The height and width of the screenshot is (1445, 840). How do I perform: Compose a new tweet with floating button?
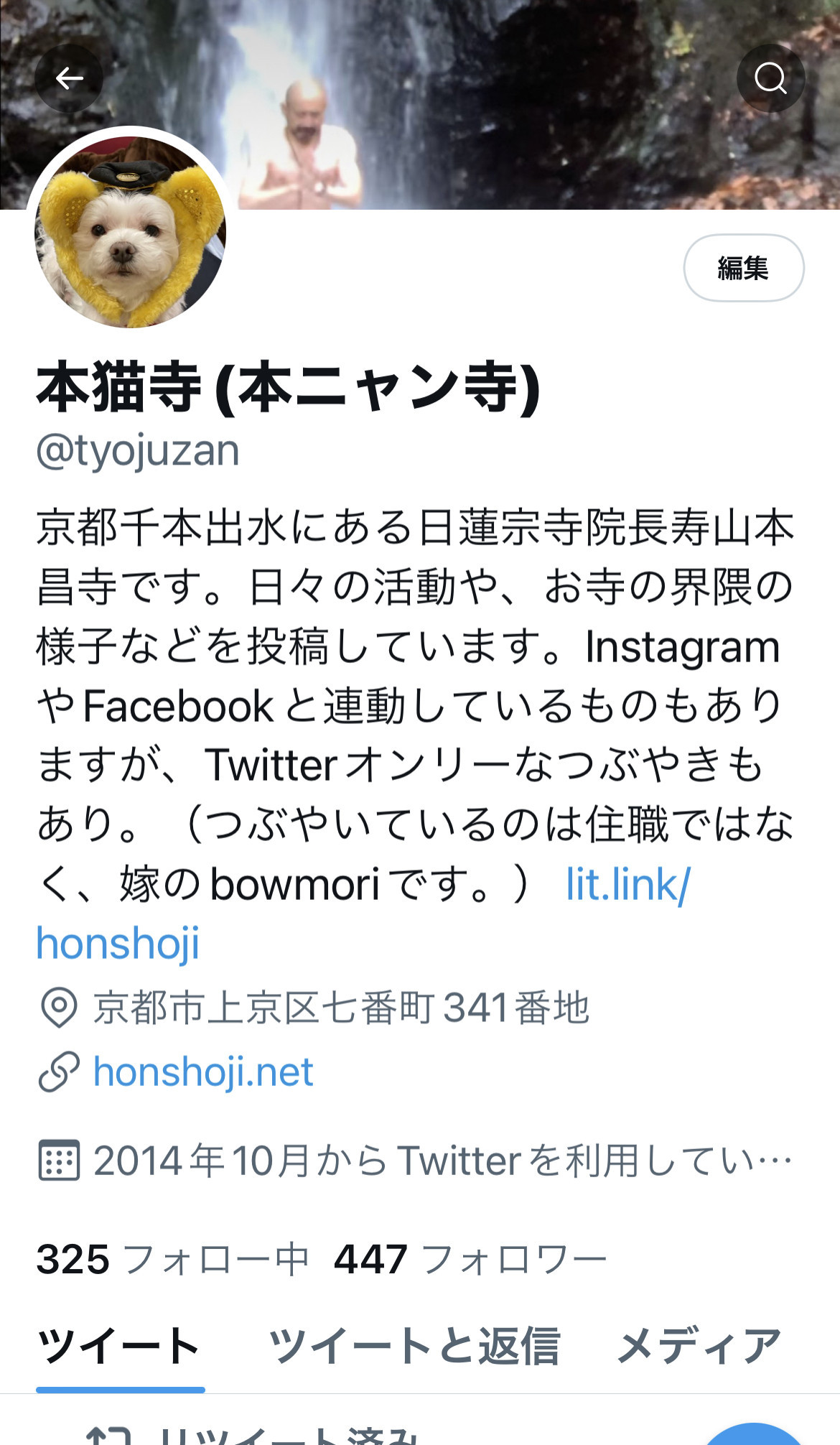pyautogui.click(x=752, y=1435)
